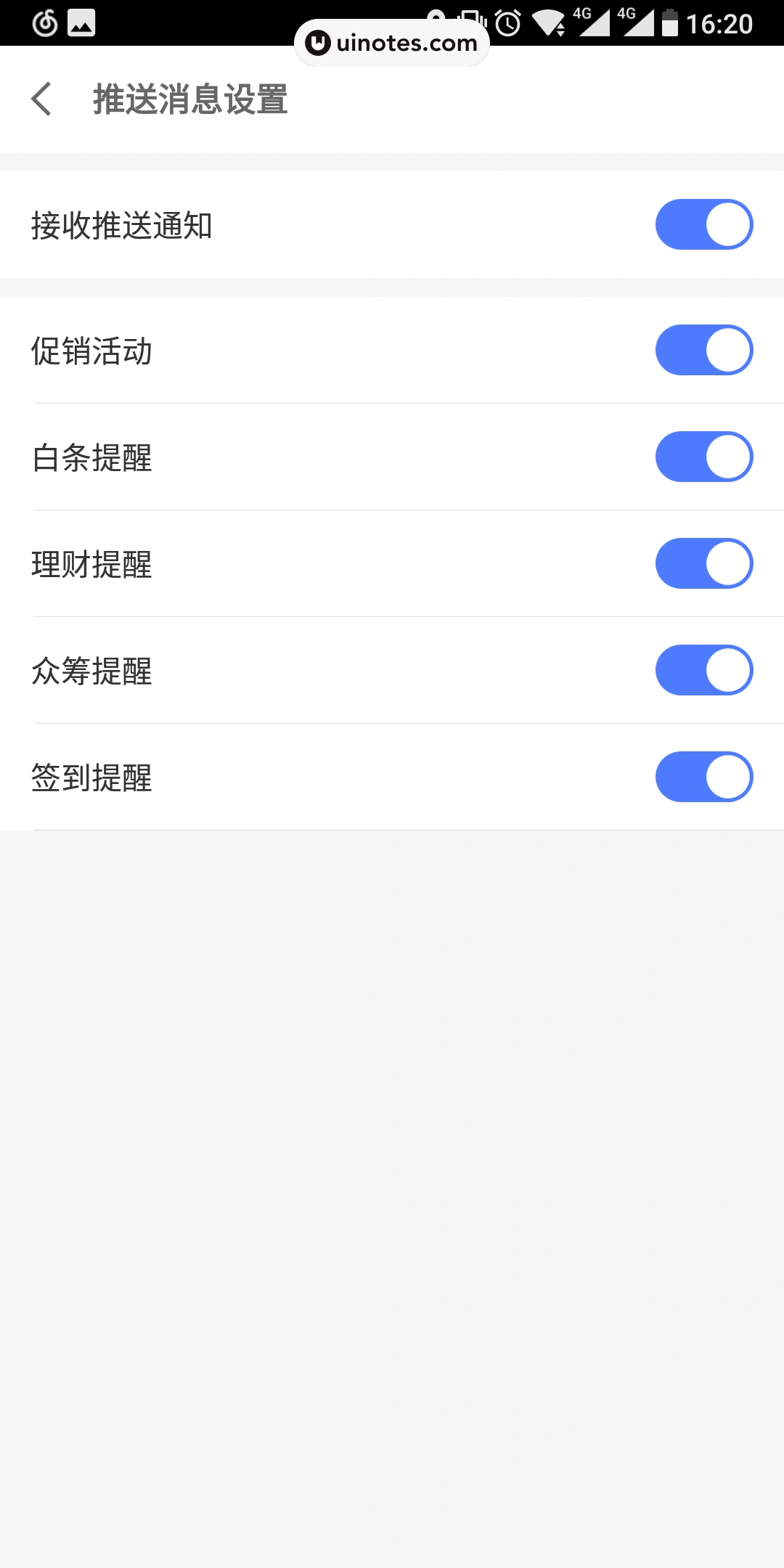Tap the alarm clock icon in status bar
This screenshot has height=1568, width=784.
pos(509,23)
